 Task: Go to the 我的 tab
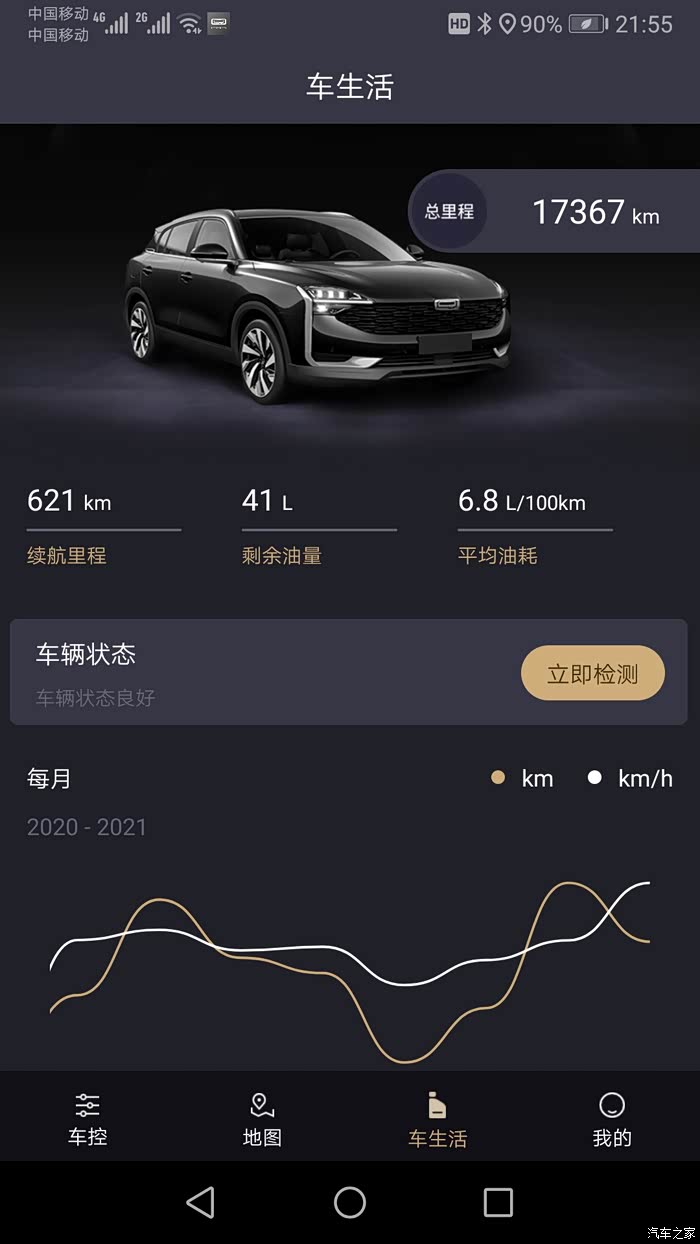coord(611,1119)
